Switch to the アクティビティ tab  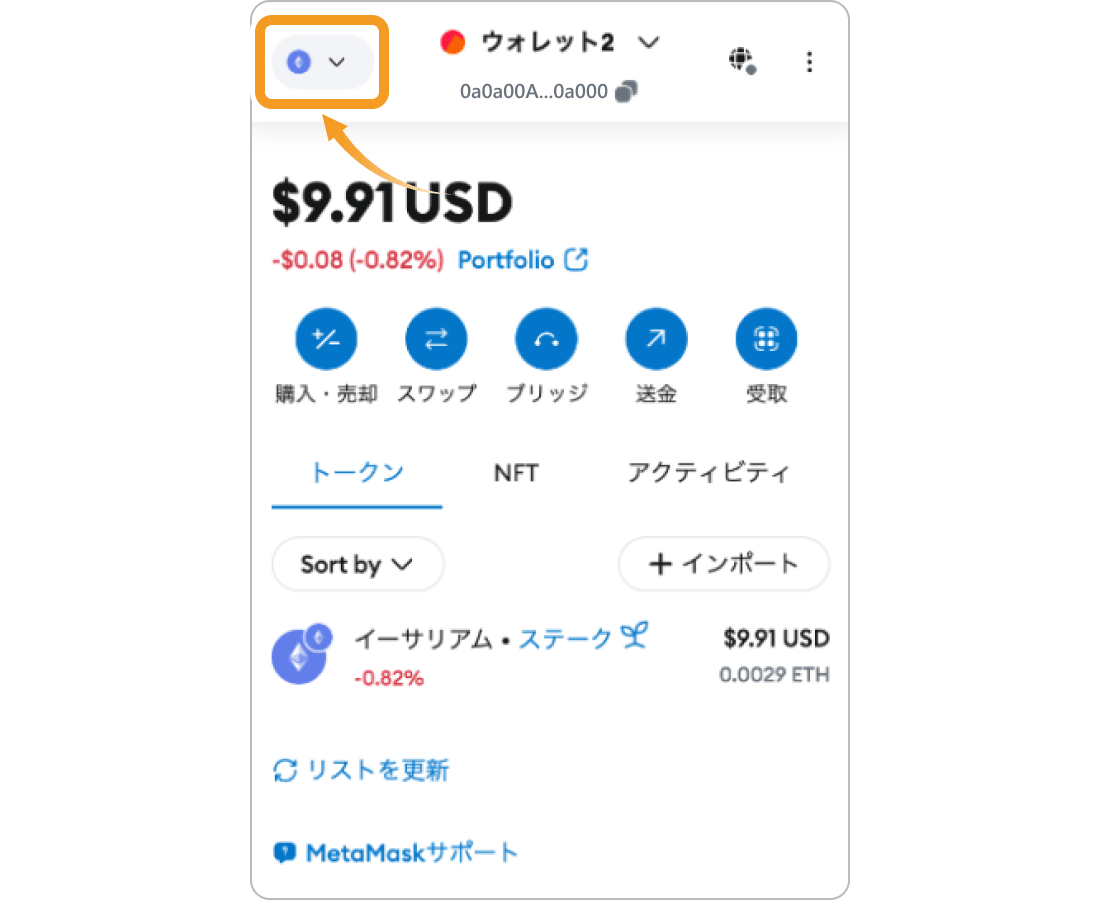(708, 473)
